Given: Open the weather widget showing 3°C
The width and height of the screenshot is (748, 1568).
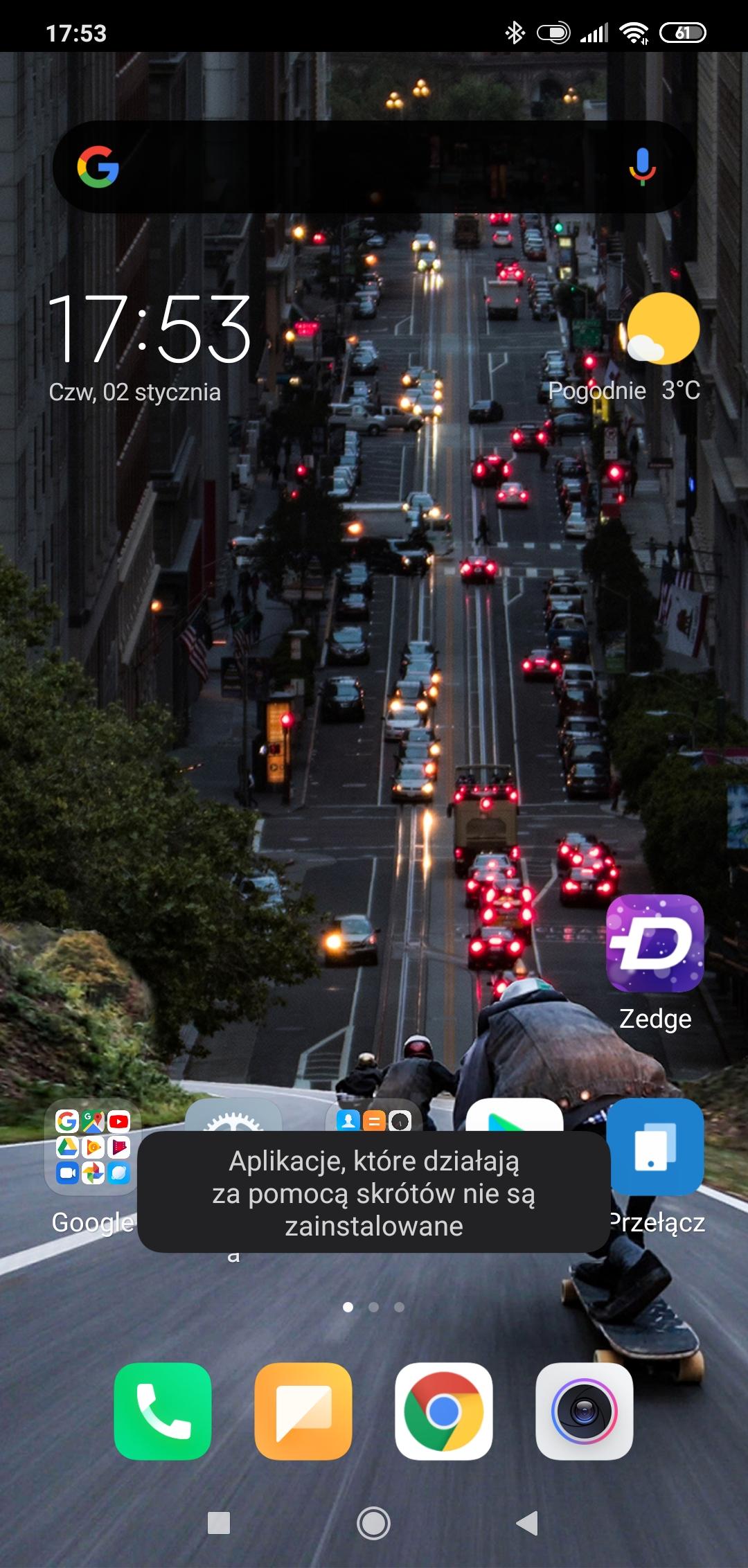Looking at the screenshot, I should pos(662,330).
